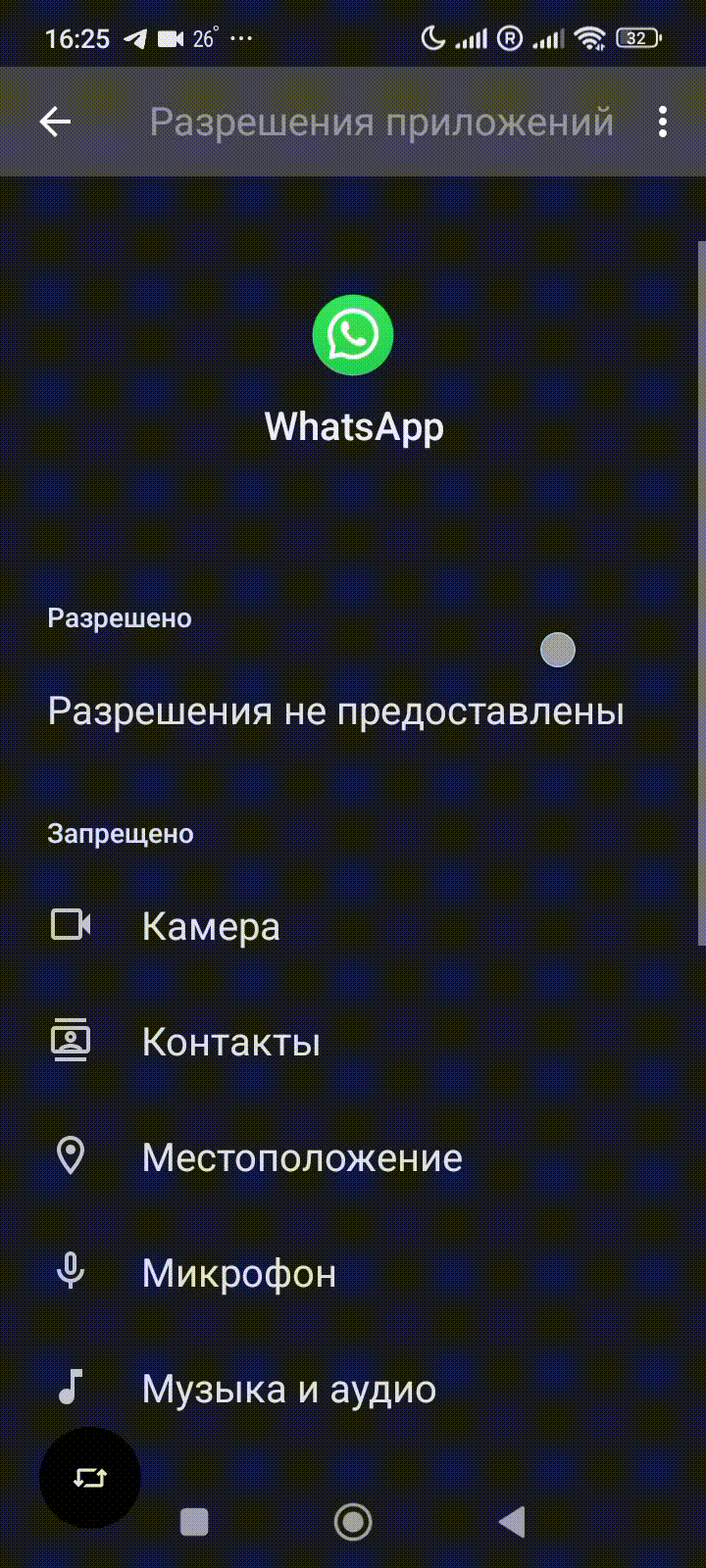Viewport: 706px width, 1568px height.
Task: Open the Музыка и аудио permission
Action: click(288, 1389)
